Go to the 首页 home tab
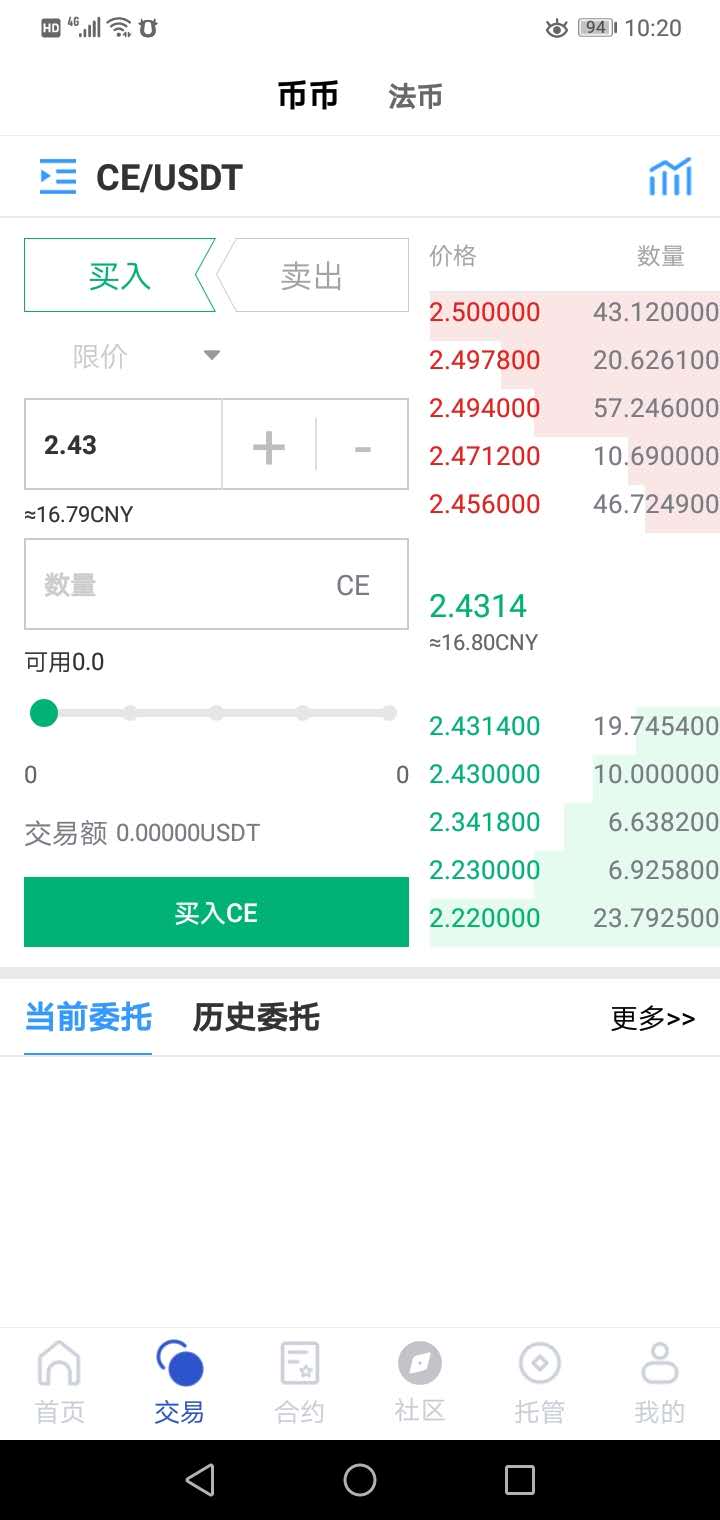720x1520 pixels. [60, 1383]
